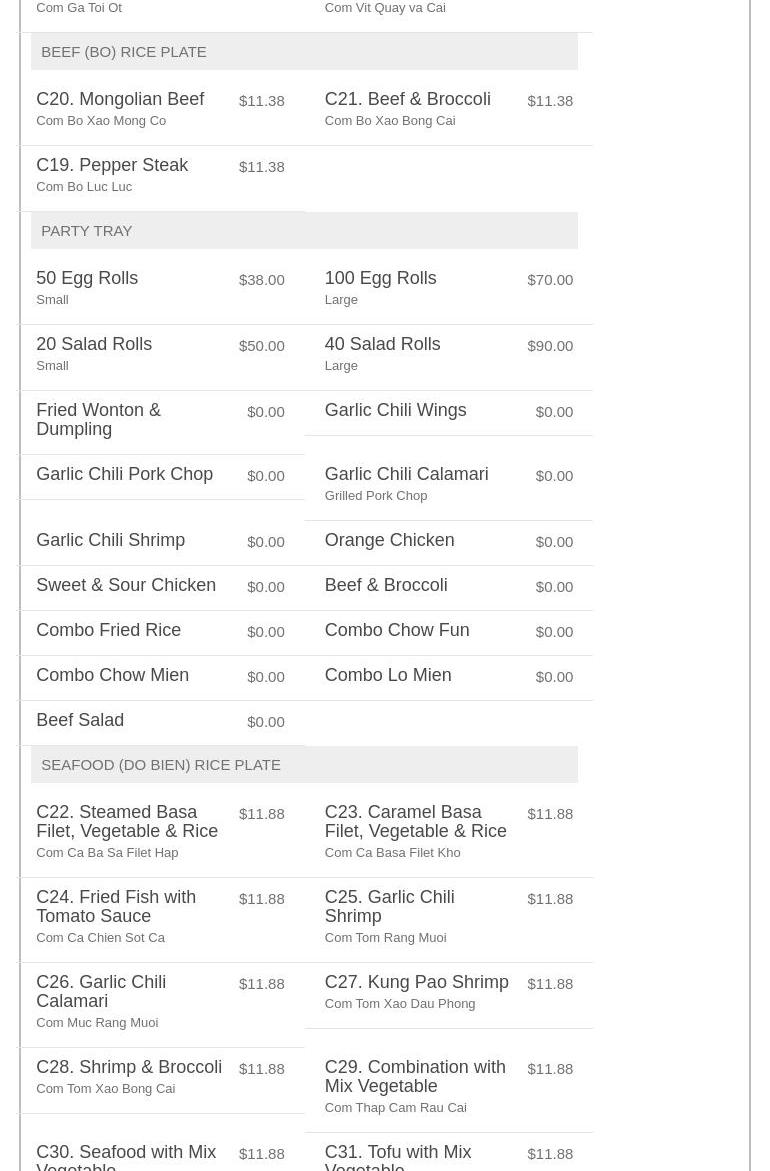Open the 100 Egg Rolls large tray

click(380, 279)
